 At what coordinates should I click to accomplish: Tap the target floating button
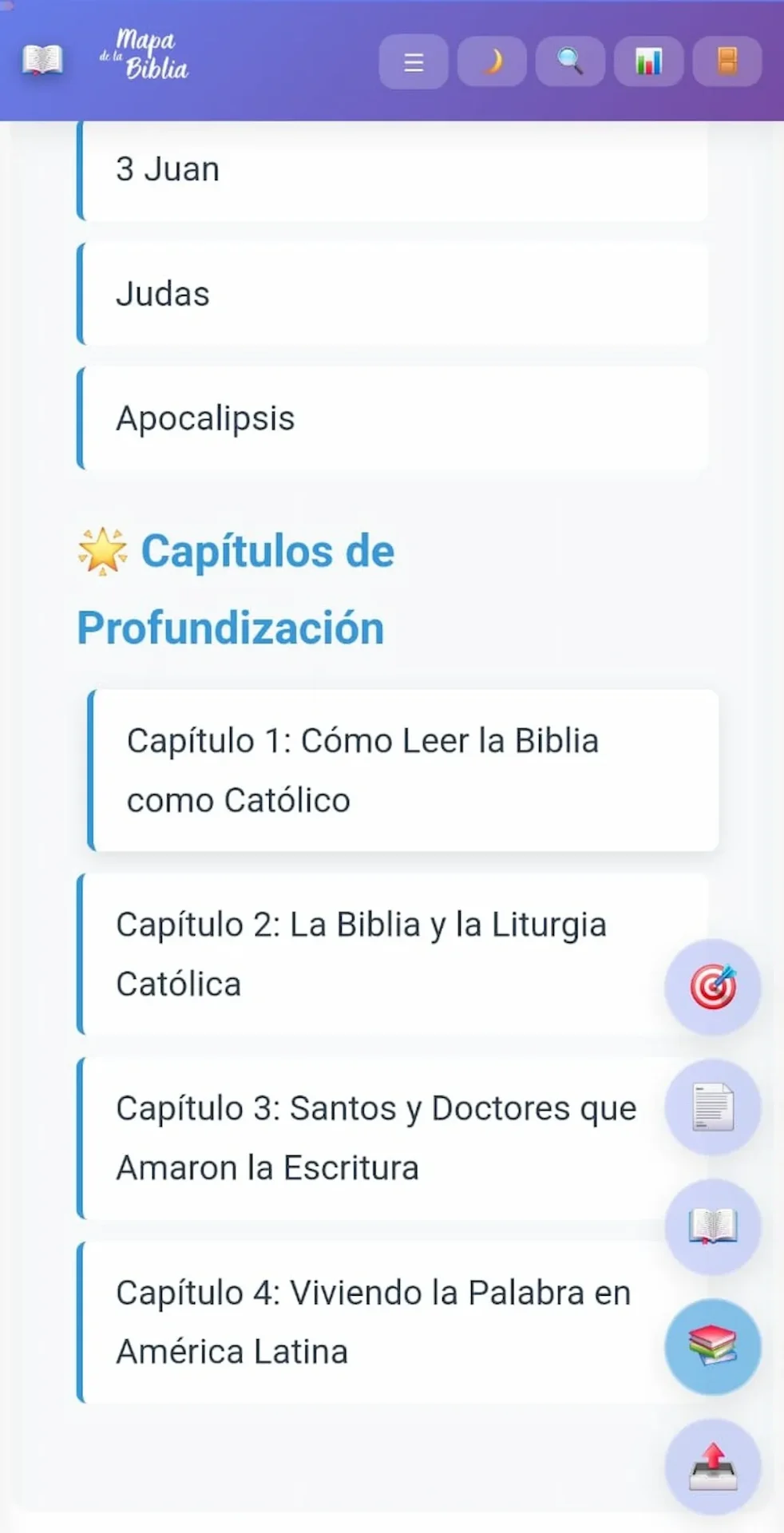click(713, 987)
